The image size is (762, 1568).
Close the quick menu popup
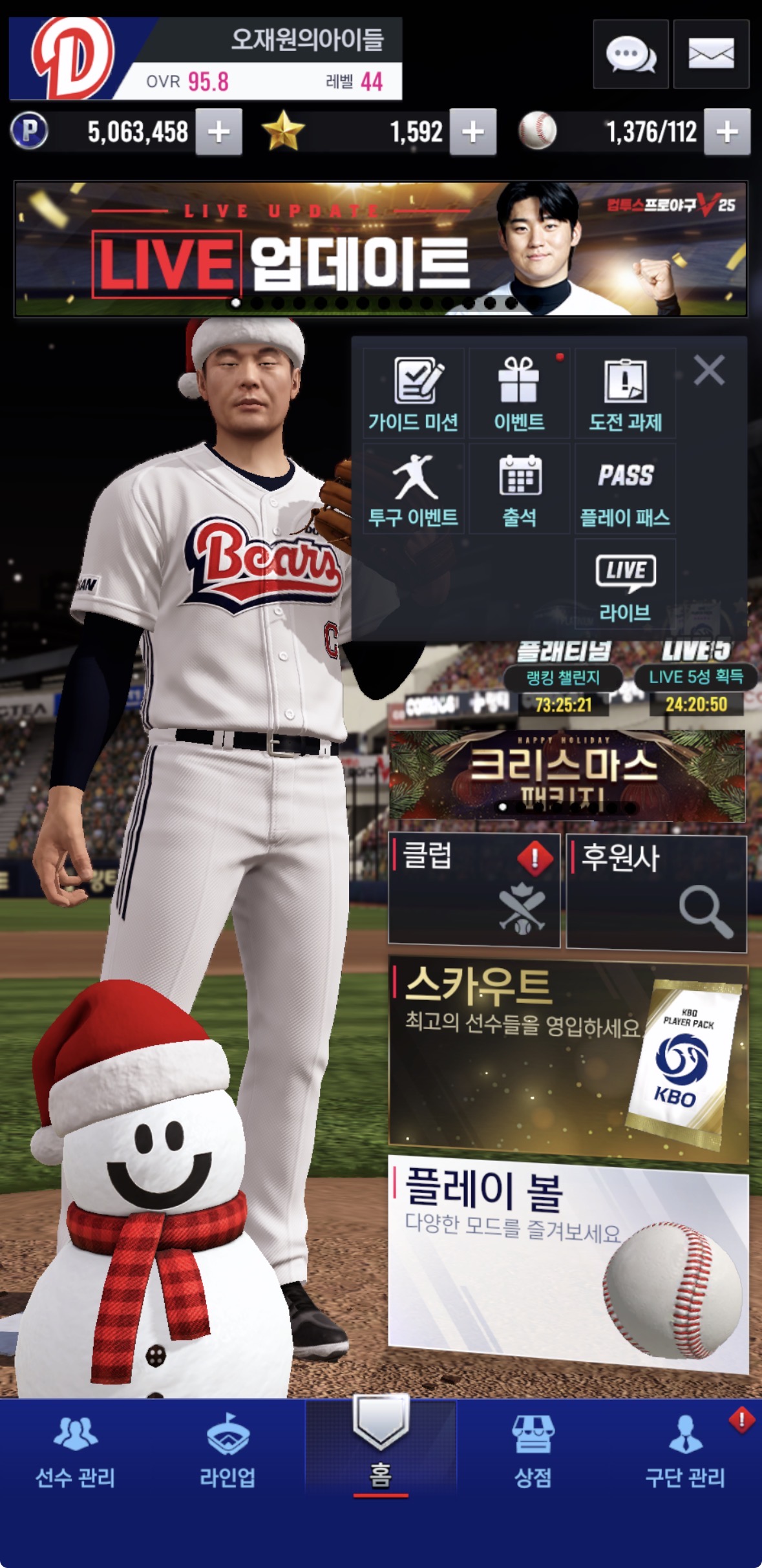tap(709, 370)
